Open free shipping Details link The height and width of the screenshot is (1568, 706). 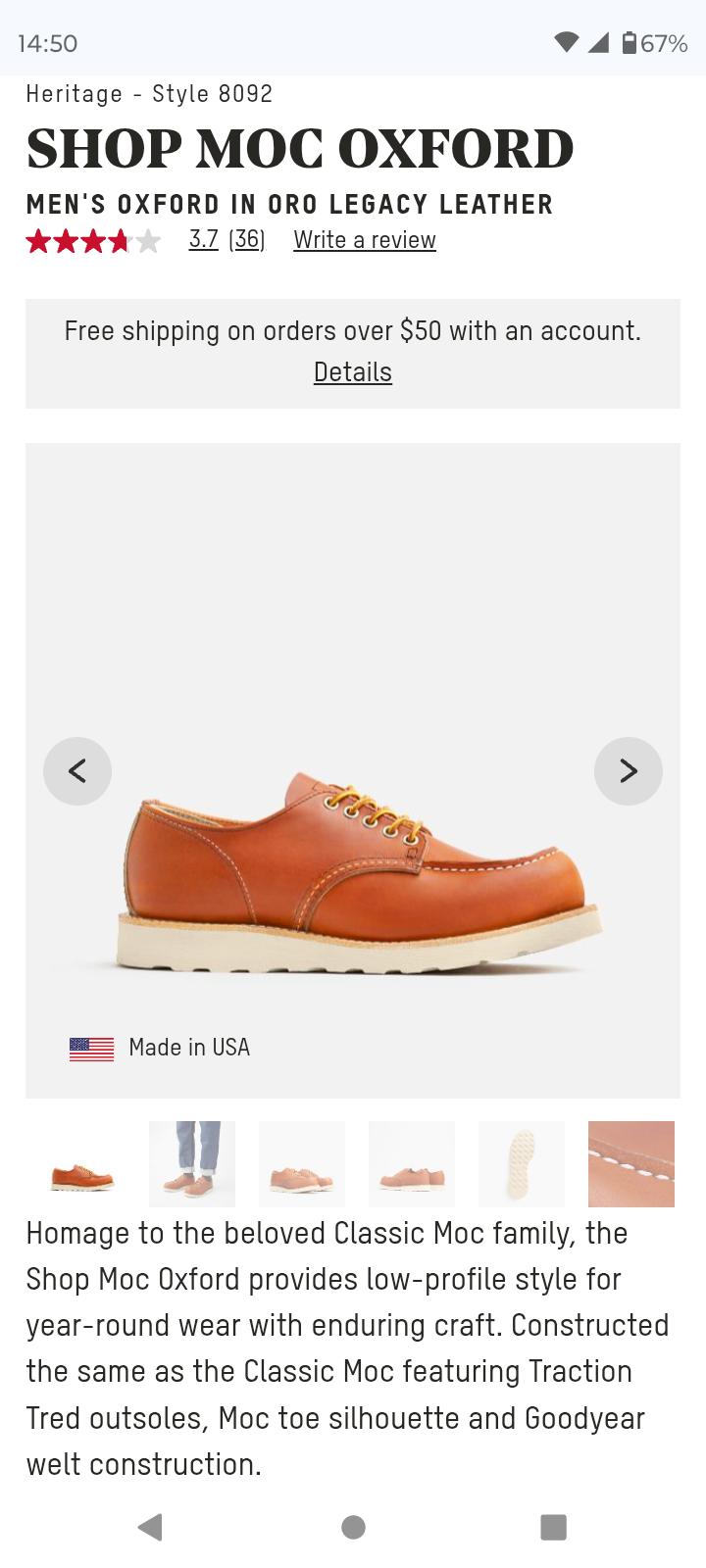pyautogui.click(x=353, y=372)
